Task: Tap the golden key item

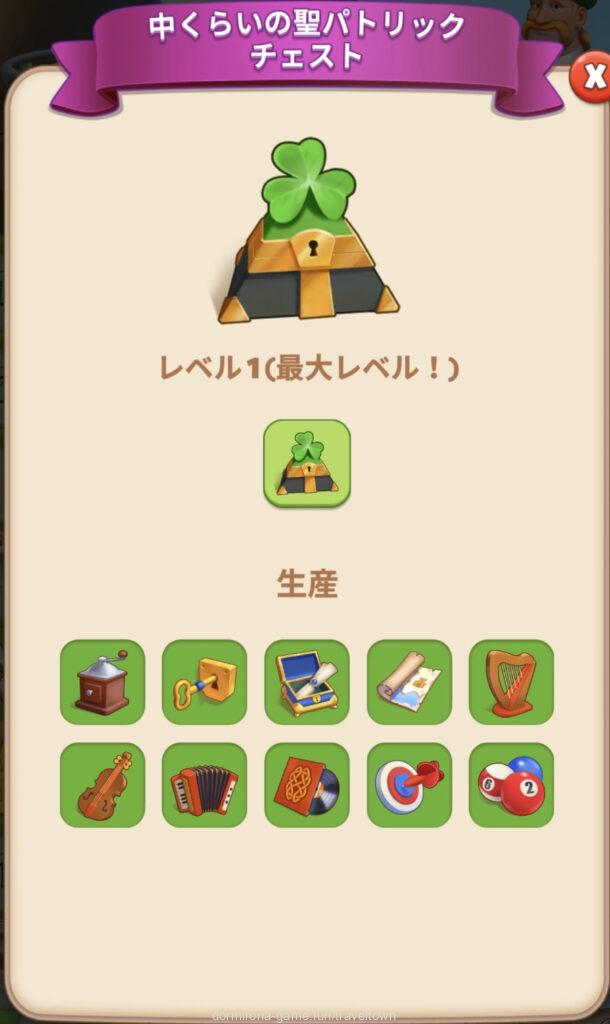Action: [204, 682]
